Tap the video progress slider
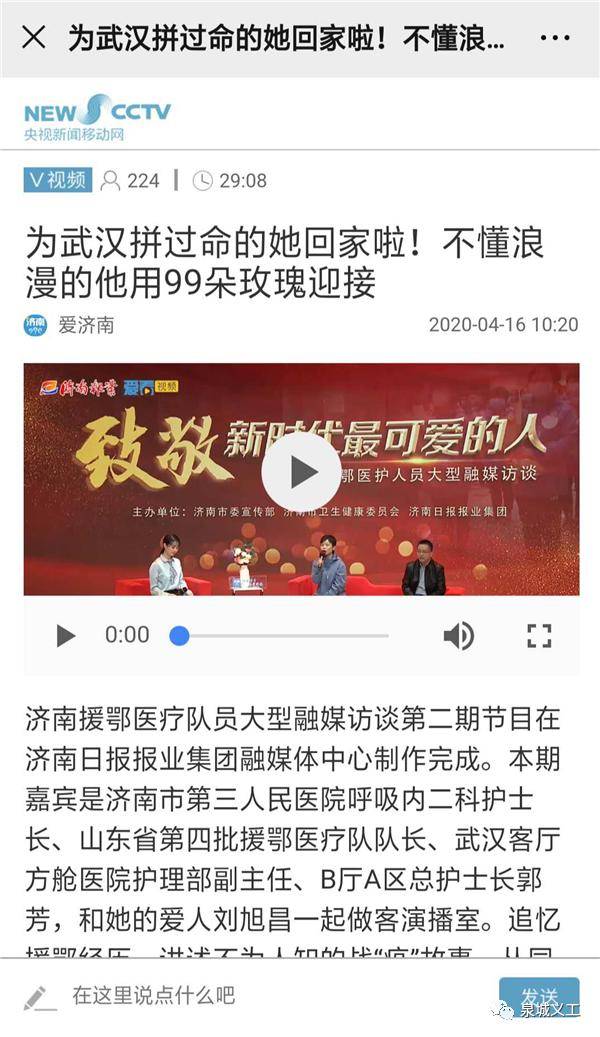The image size is (600, 1037). [x=280, y=635]
